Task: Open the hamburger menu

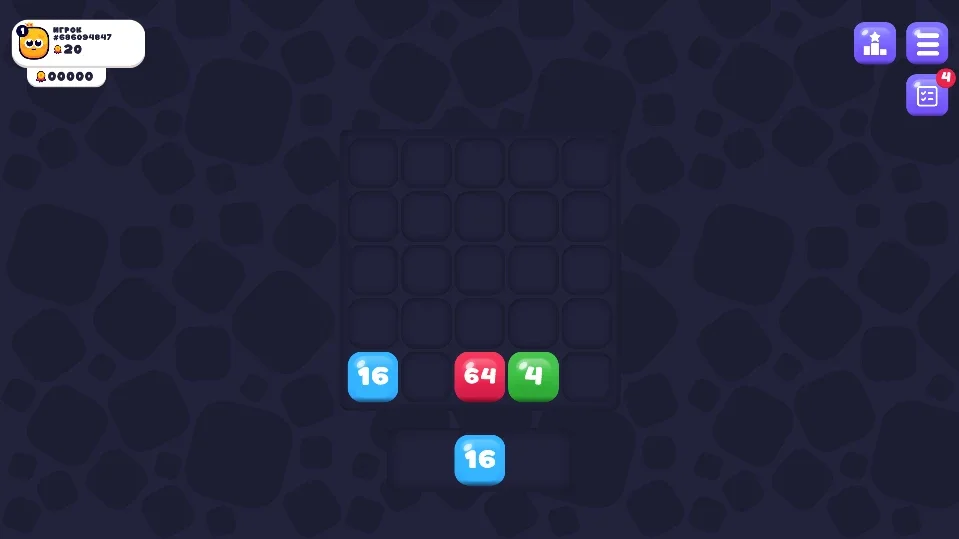Action: point(927,43)
